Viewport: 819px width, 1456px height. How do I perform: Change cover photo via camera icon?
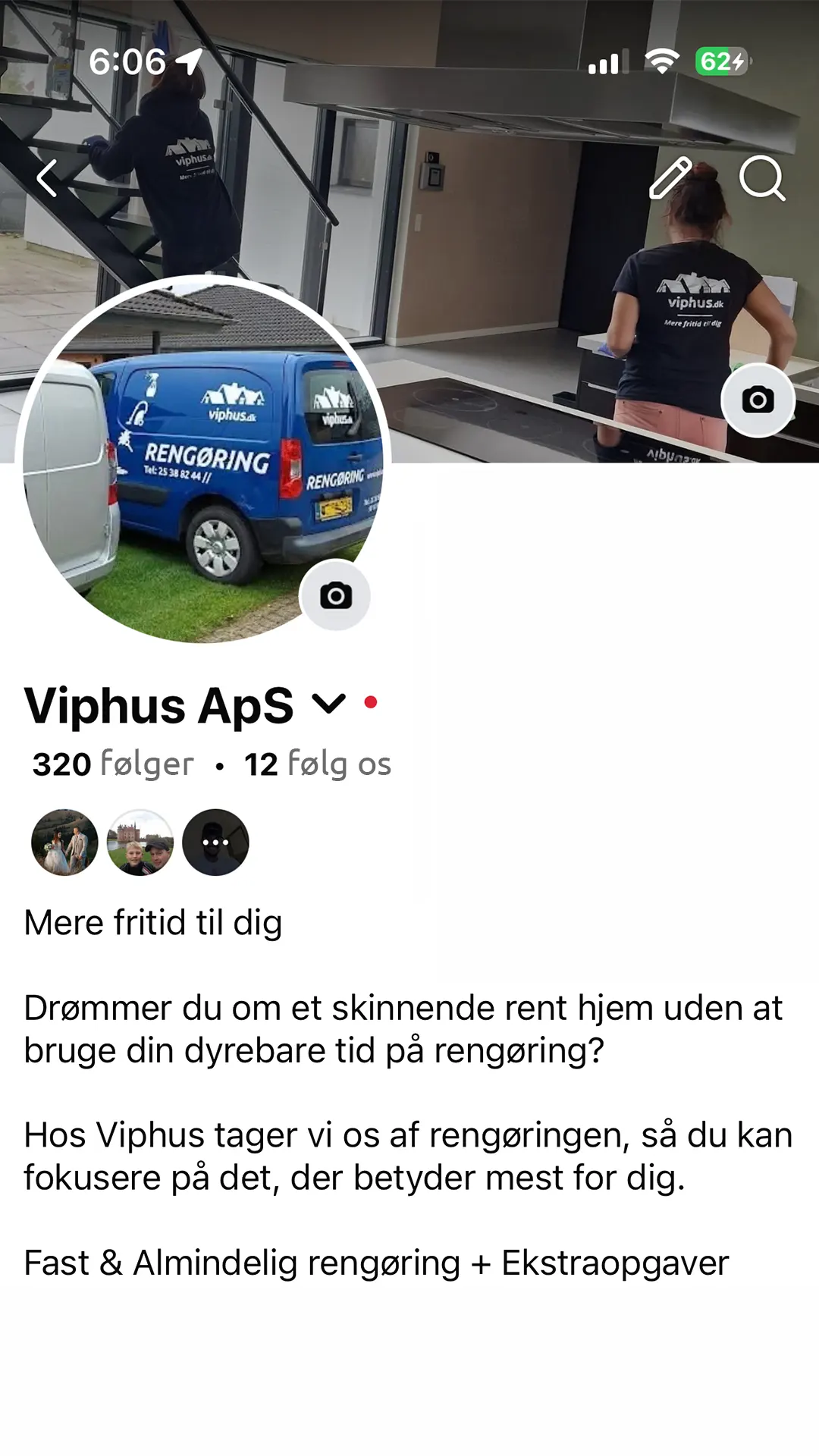coord(758,400)
